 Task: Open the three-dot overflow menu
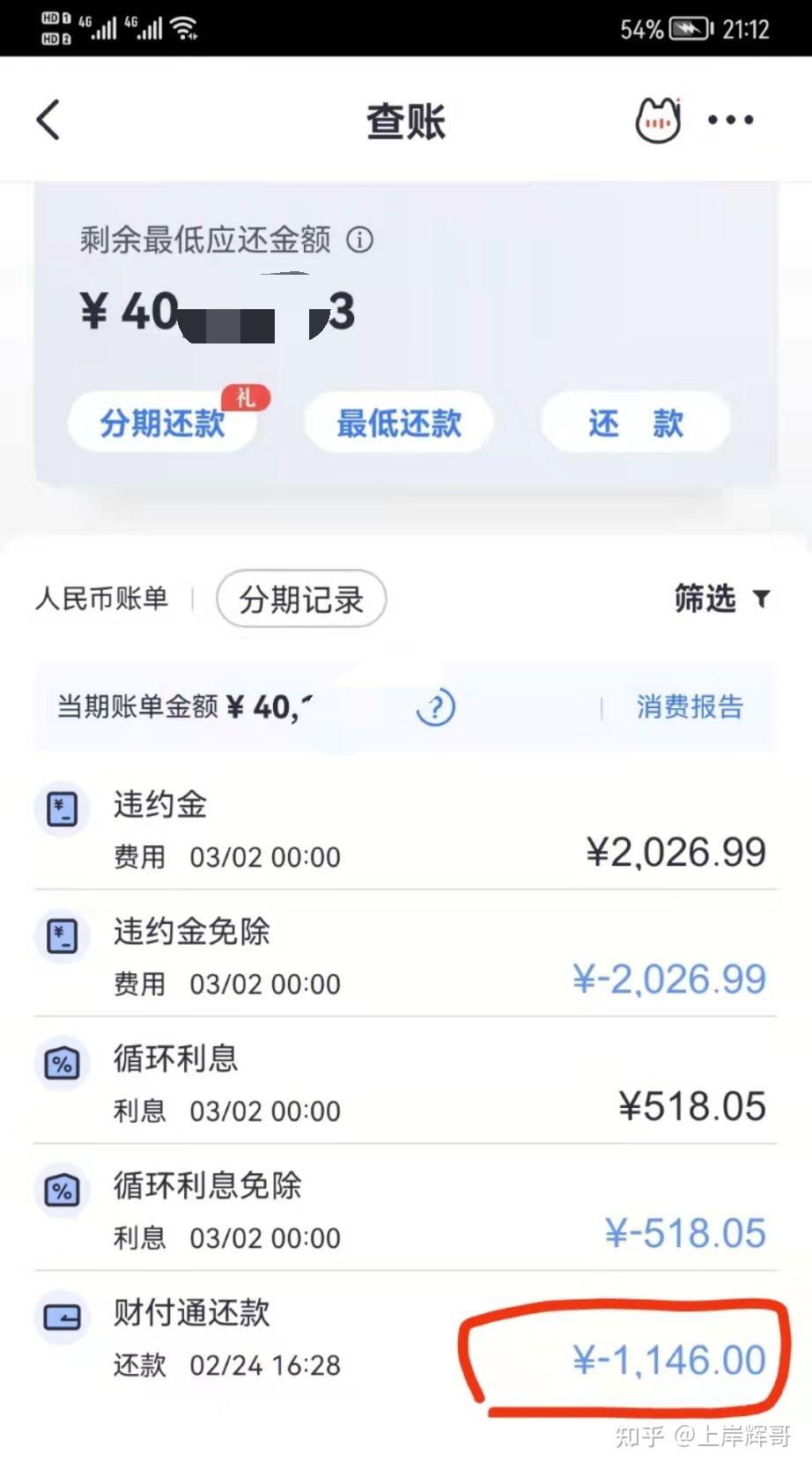pos(731,120)
